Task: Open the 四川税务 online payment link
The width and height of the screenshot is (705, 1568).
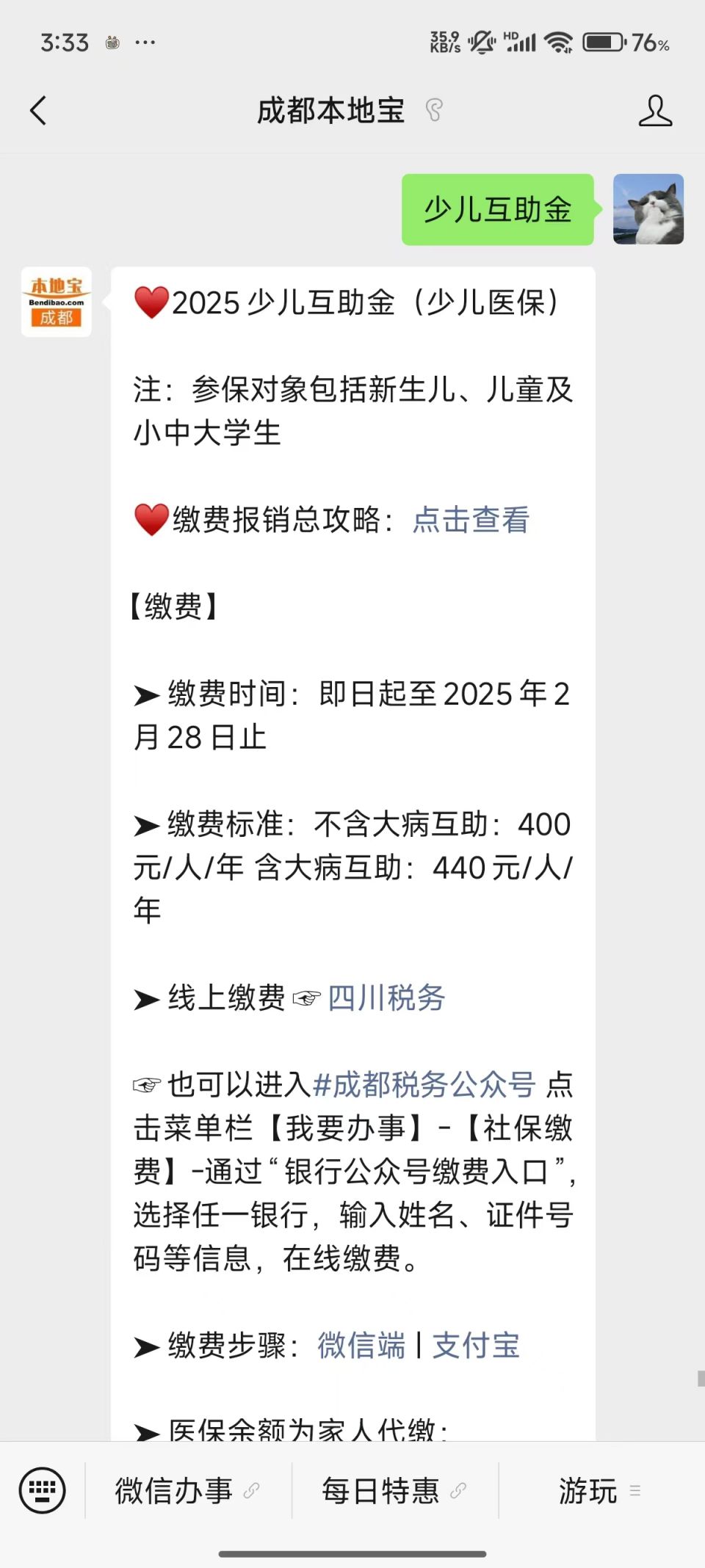Action: 386,998
